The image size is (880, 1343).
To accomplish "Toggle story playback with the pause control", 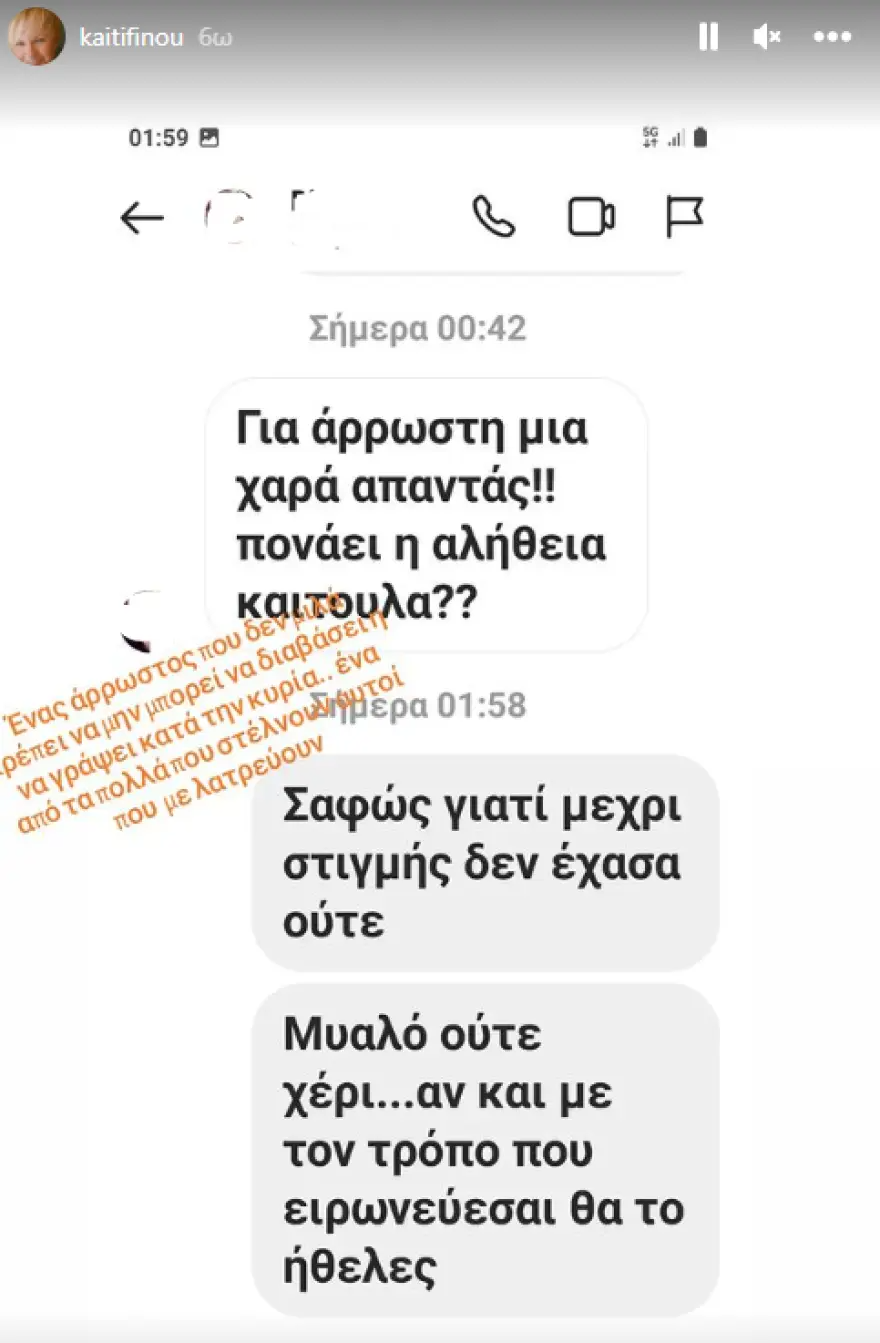I will (708, 36).
